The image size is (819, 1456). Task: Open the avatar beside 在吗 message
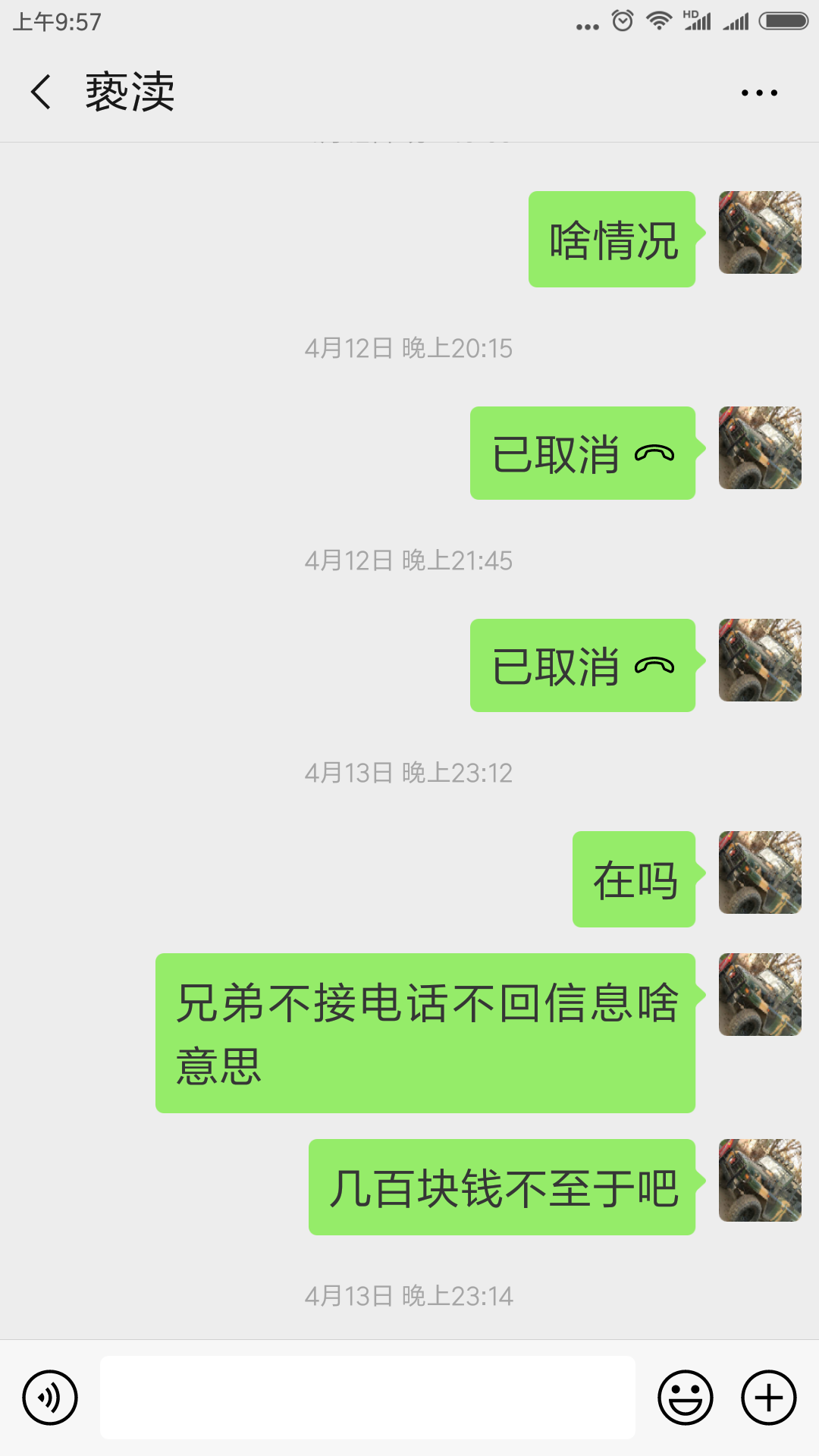click(760, 873)
